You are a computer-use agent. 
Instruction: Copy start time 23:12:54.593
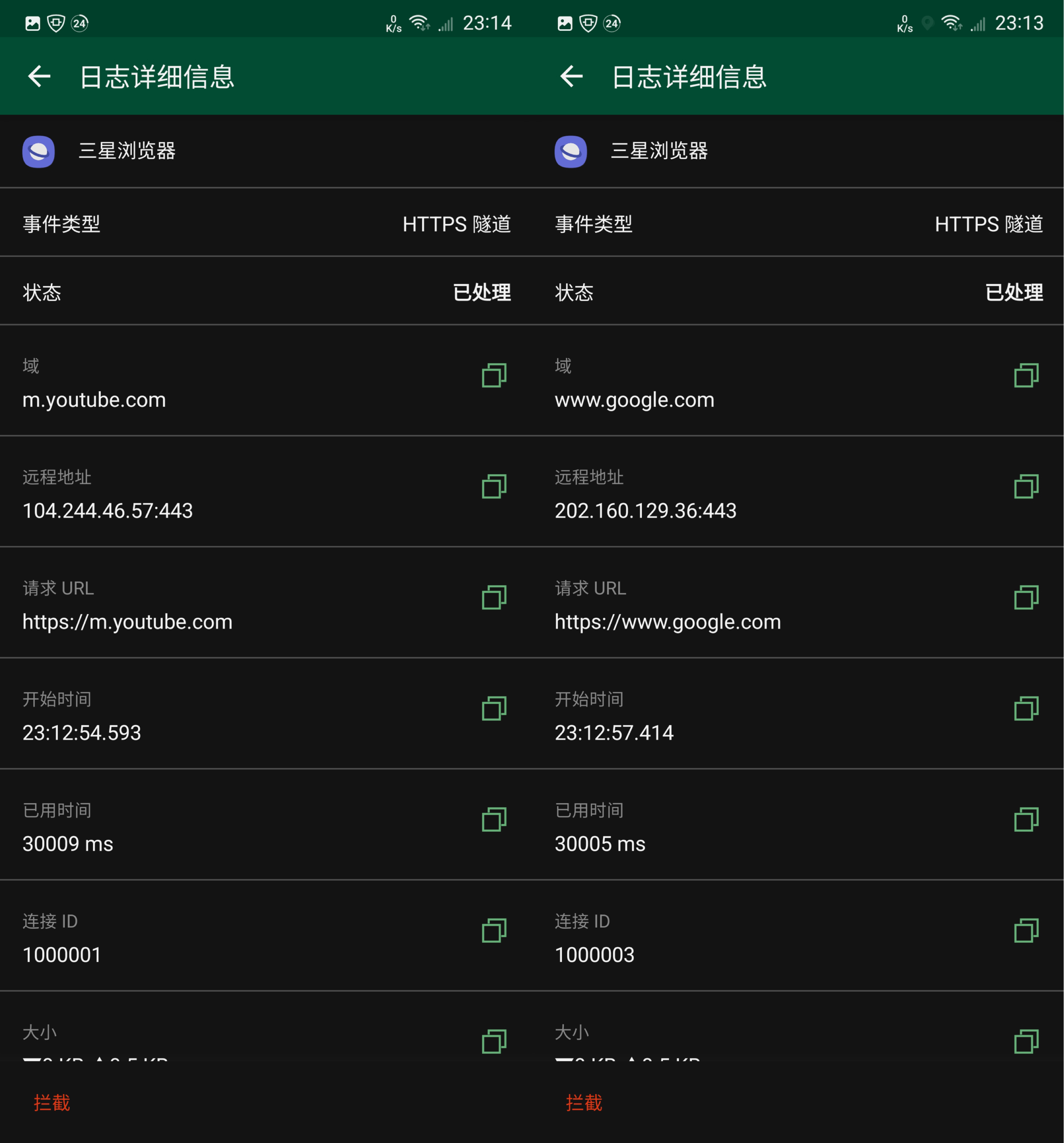[x=493, y=708]
